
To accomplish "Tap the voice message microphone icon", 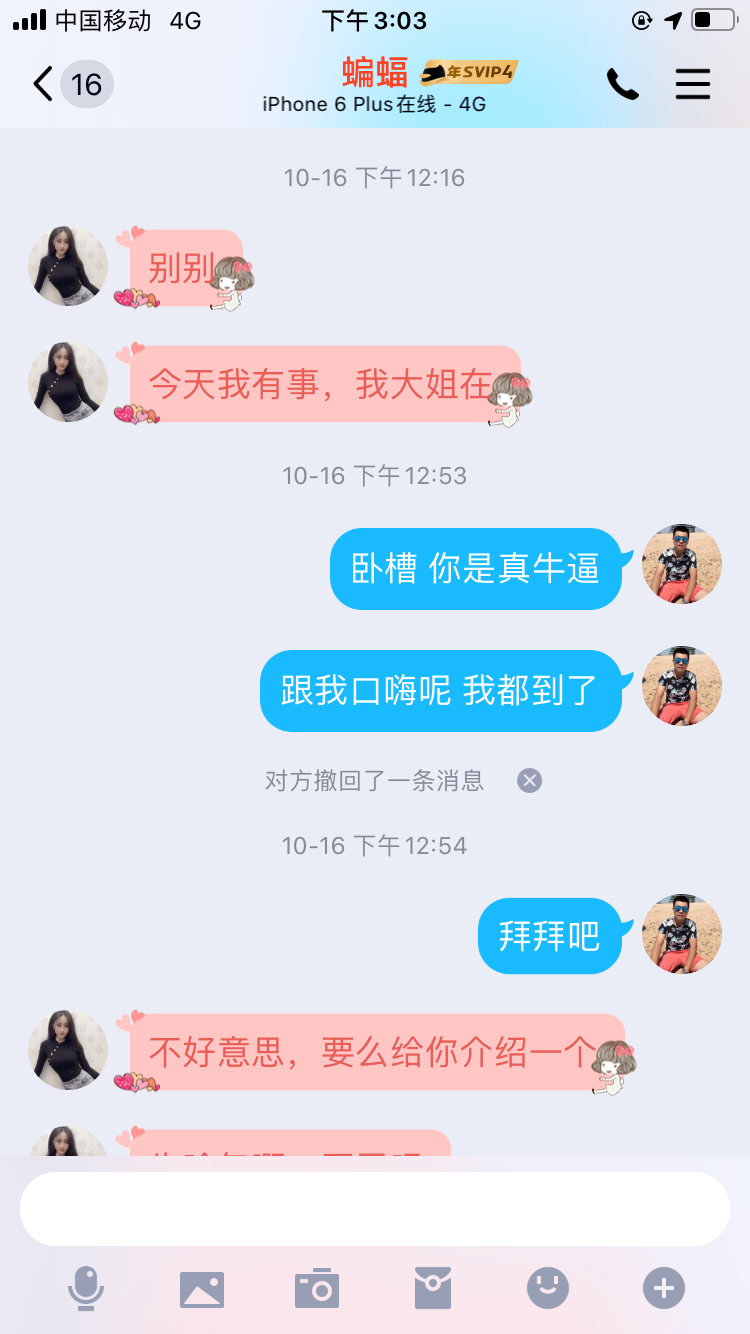I will click(x=87, y=1288).
